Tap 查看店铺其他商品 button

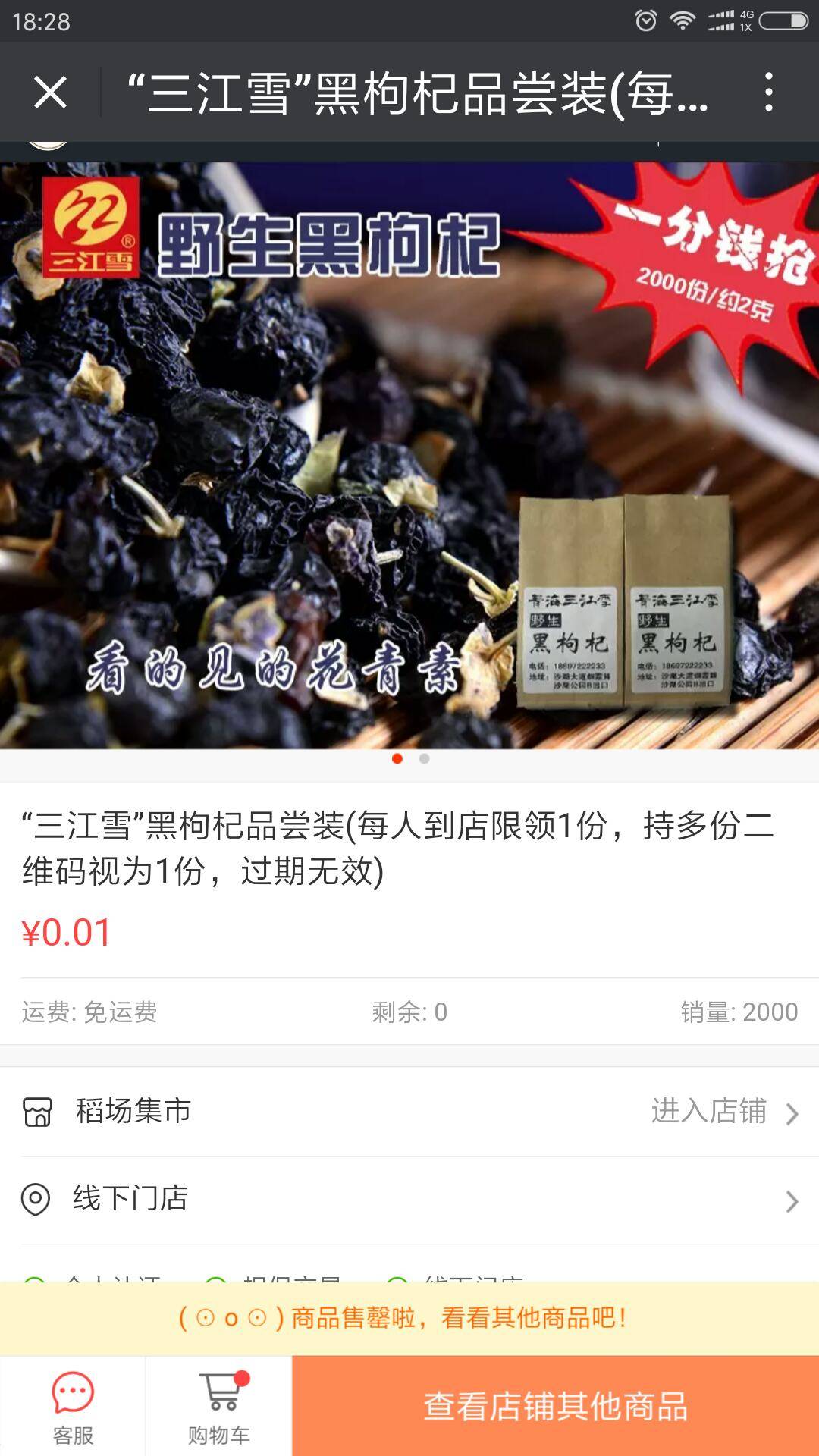click(x=555, y=1407)
